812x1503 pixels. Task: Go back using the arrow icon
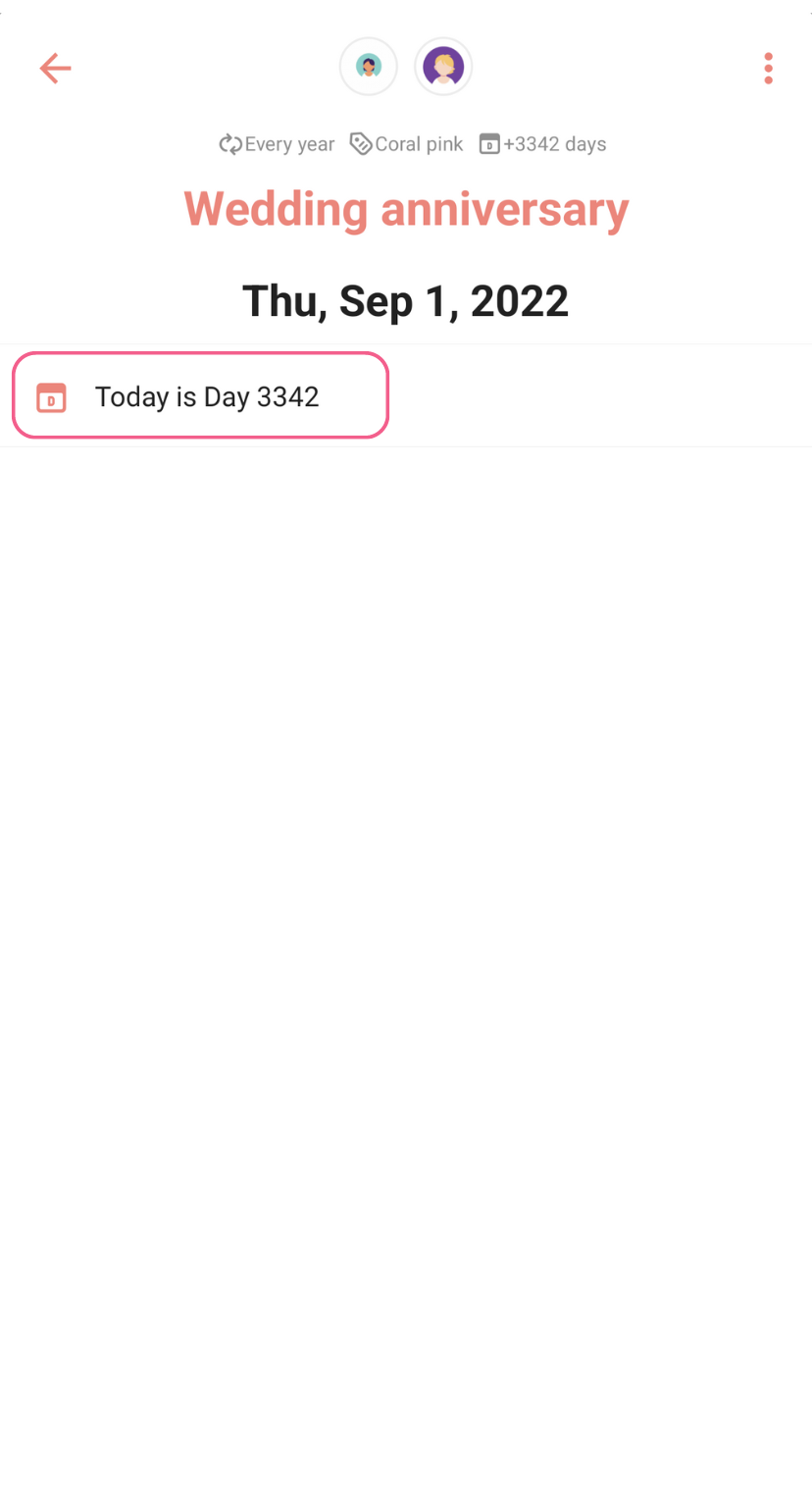55,68
